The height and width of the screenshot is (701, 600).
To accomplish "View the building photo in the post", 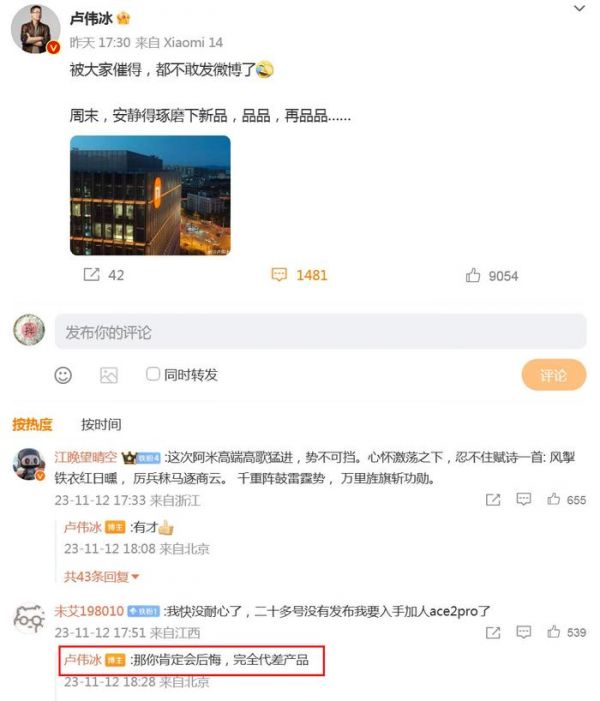I will 150,195.
